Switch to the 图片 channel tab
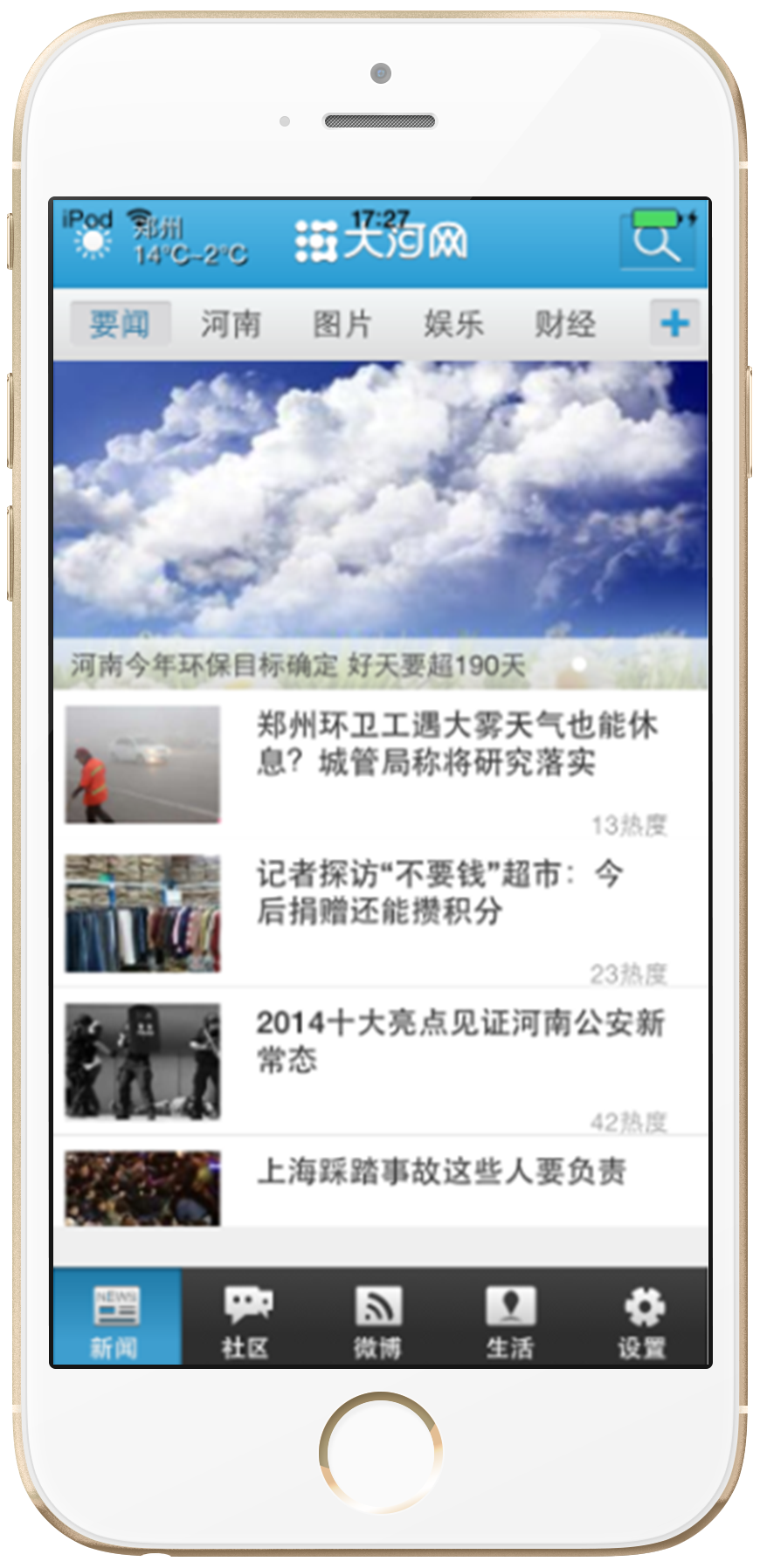 tap(342, 324)
